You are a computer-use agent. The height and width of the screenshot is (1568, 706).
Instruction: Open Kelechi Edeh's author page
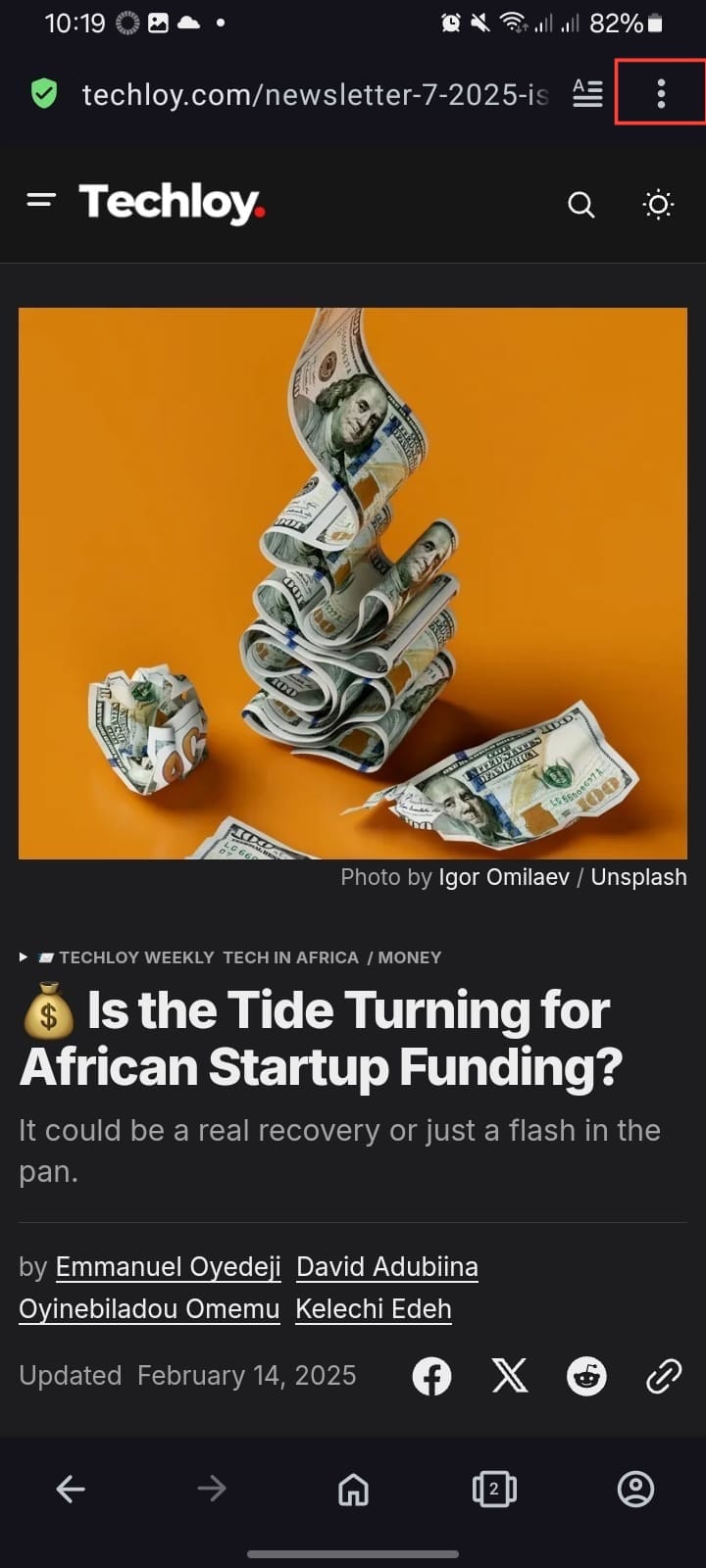pos(374,1309)
